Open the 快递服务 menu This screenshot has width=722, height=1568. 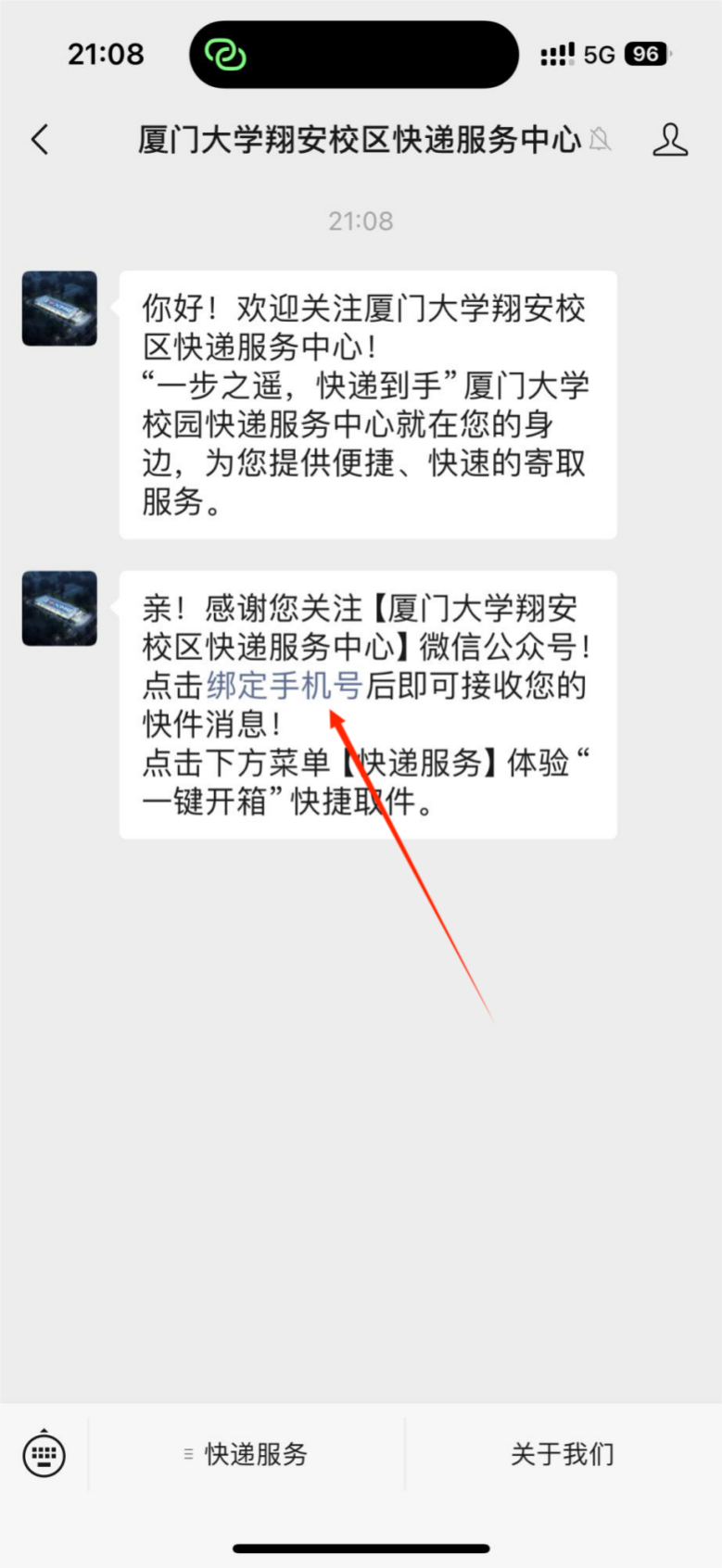pyautogui.click(x=247, y=1454)
